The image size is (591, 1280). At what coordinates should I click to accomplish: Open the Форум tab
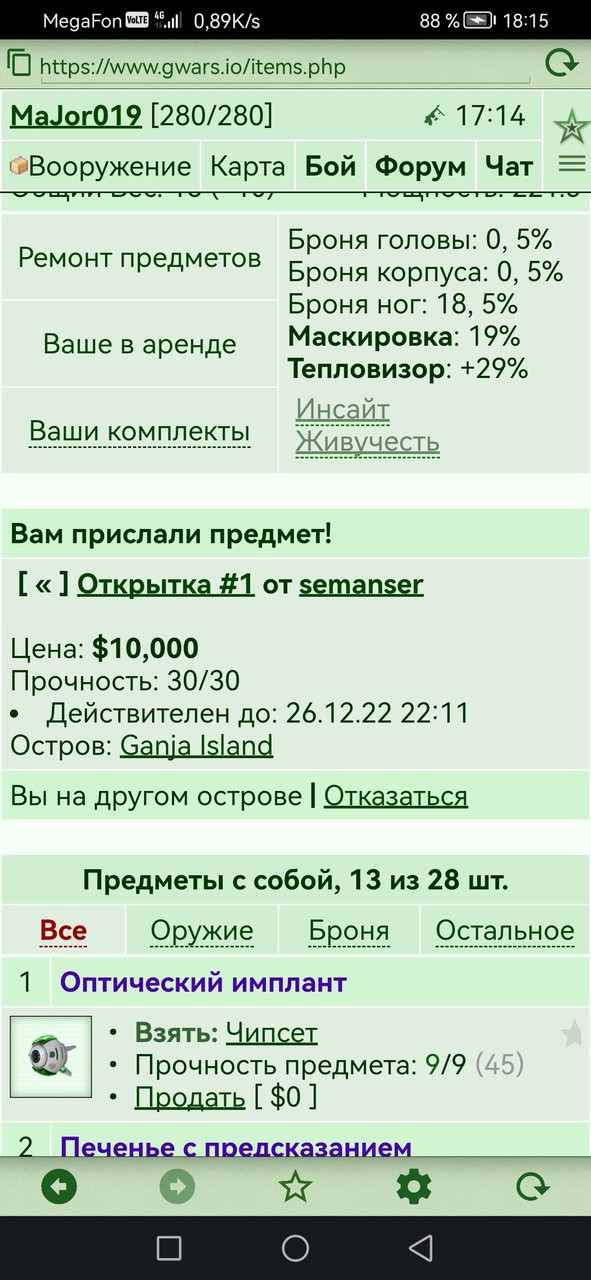pos(420,166)
